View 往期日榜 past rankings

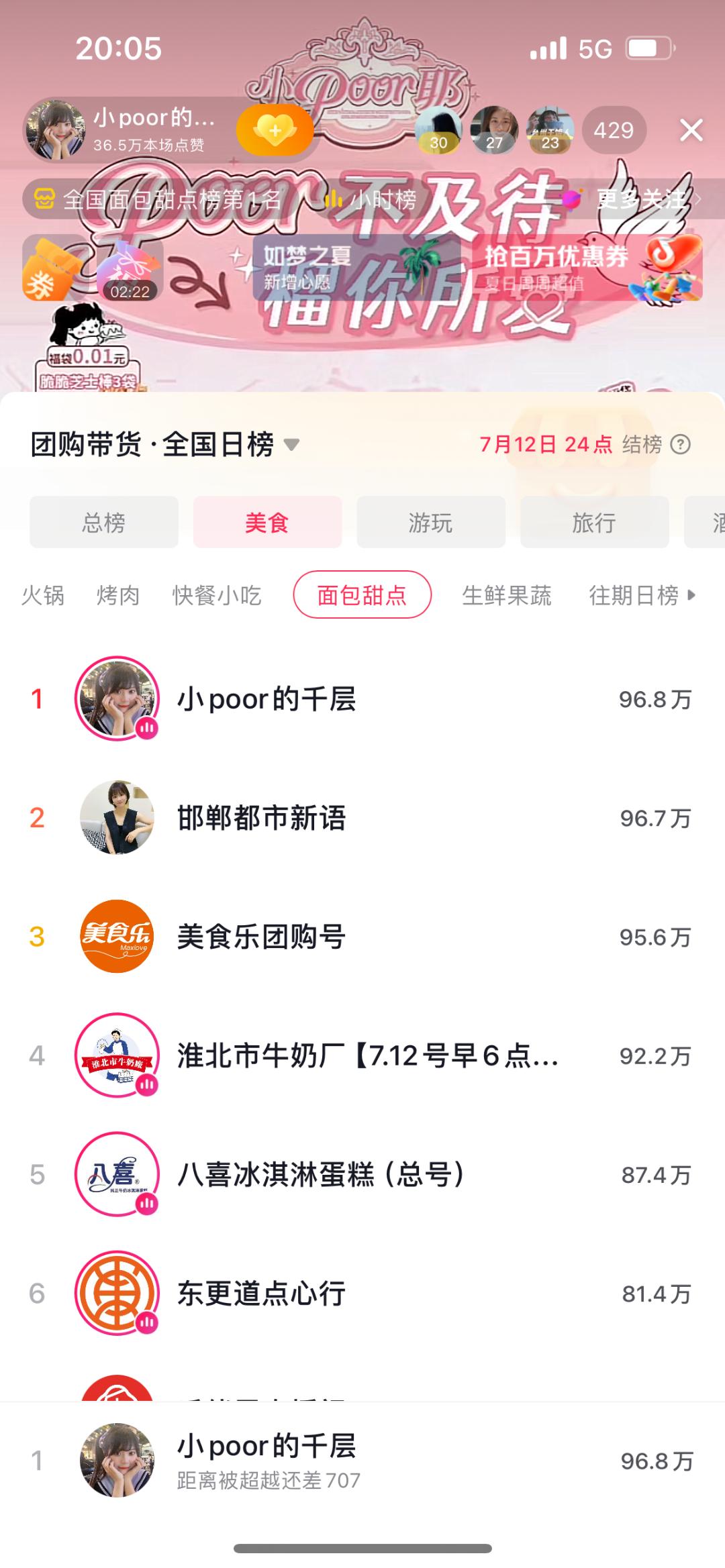click(641, 595)
